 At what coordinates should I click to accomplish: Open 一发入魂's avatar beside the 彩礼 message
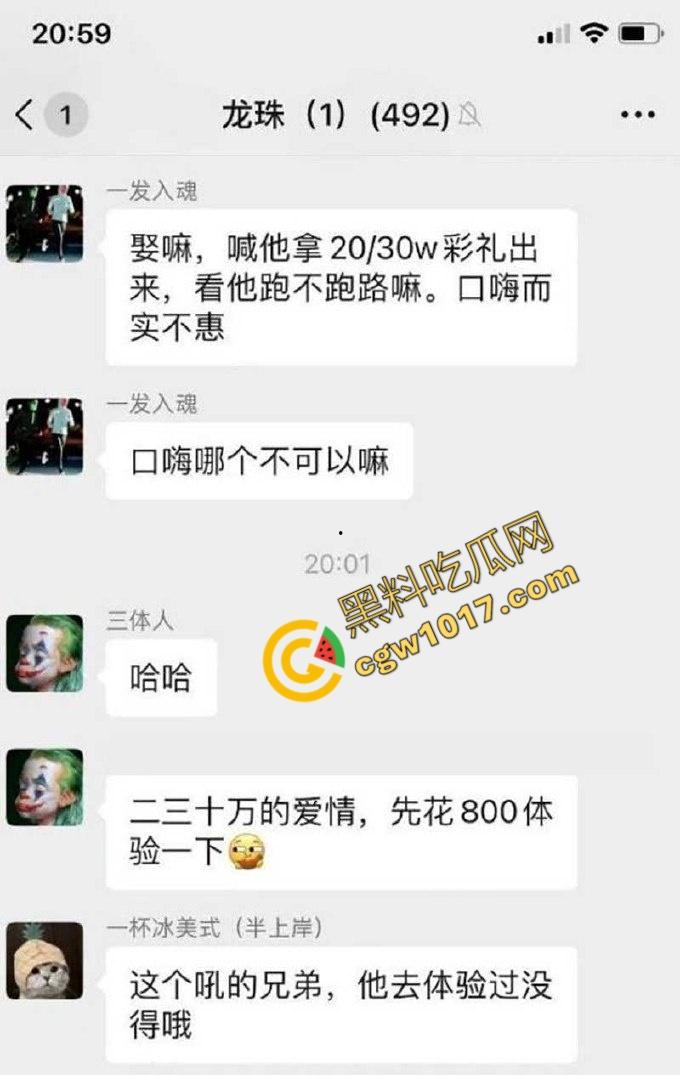pos(44,223)
